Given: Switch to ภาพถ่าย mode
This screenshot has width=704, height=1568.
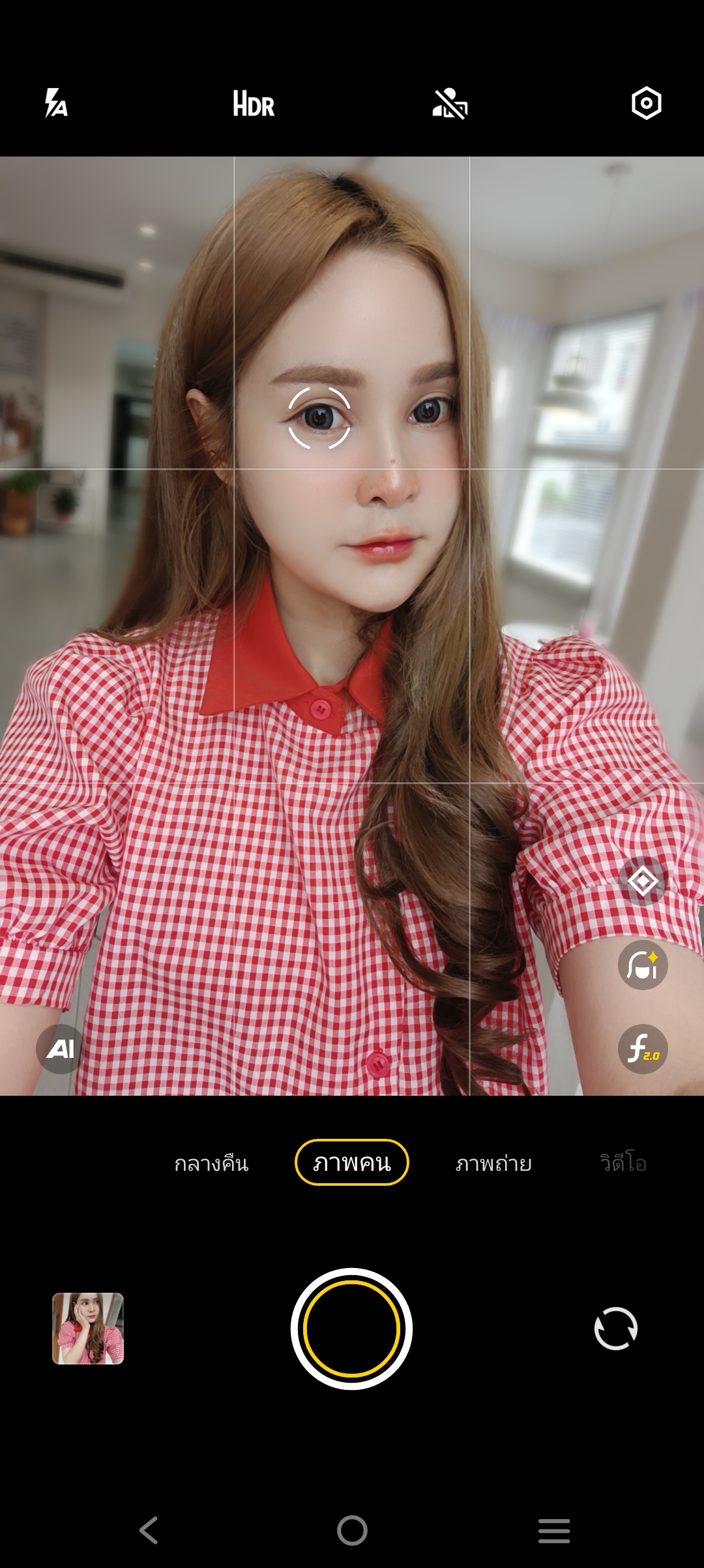Looking at the screenshot, I should [493, 1163].
